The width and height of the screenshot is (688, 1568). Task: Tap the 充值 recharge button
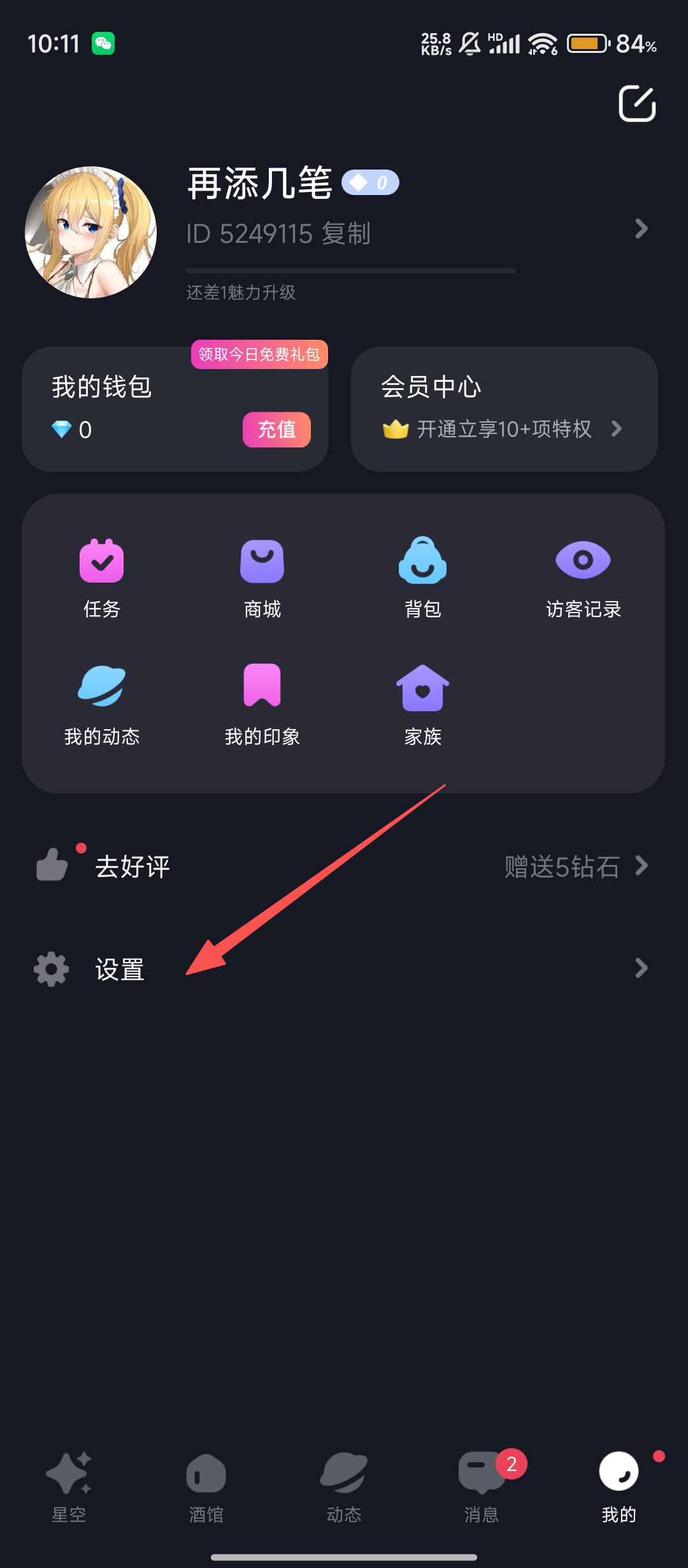pos(276,430)
